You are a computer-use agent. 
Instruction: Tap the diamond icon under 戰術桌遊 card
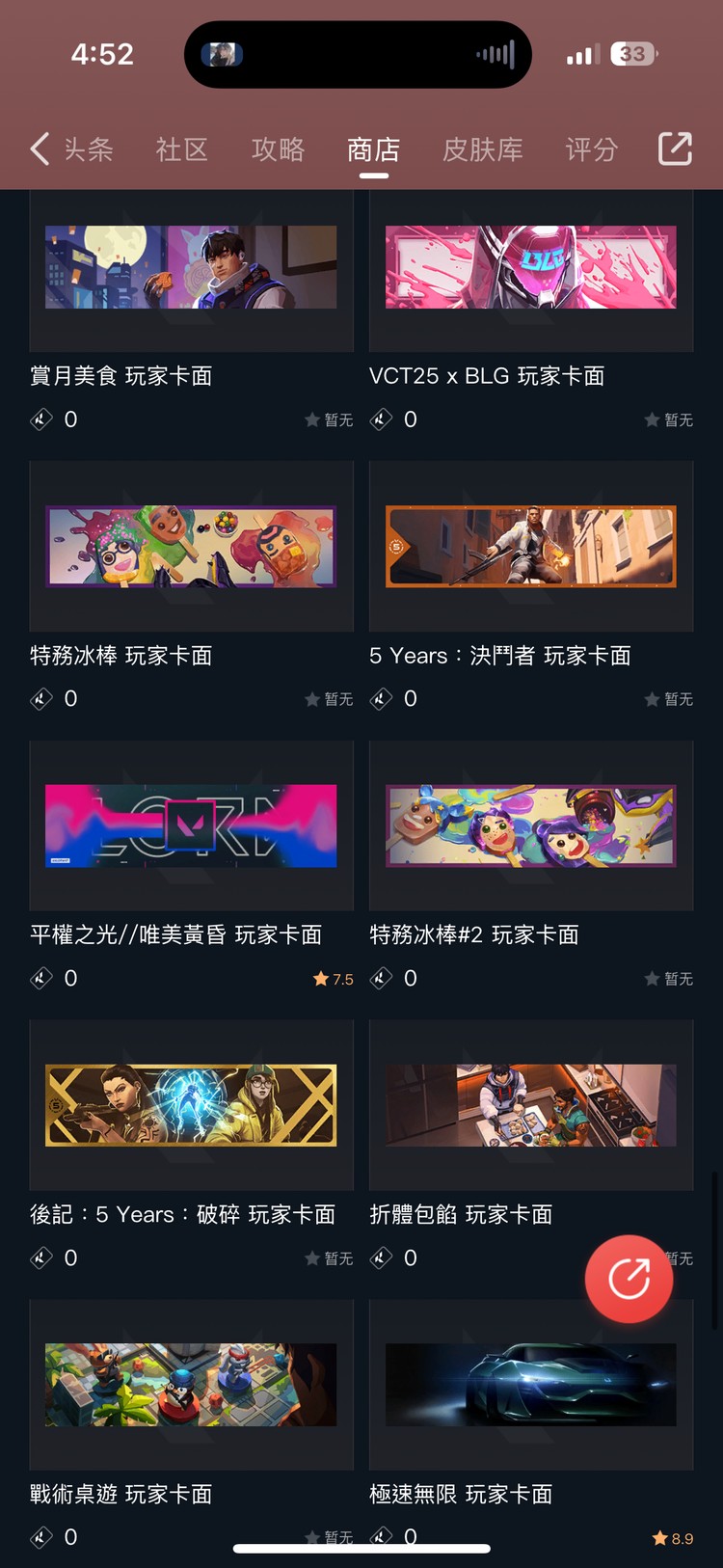pyautogui.click(x=40, y=1537)
